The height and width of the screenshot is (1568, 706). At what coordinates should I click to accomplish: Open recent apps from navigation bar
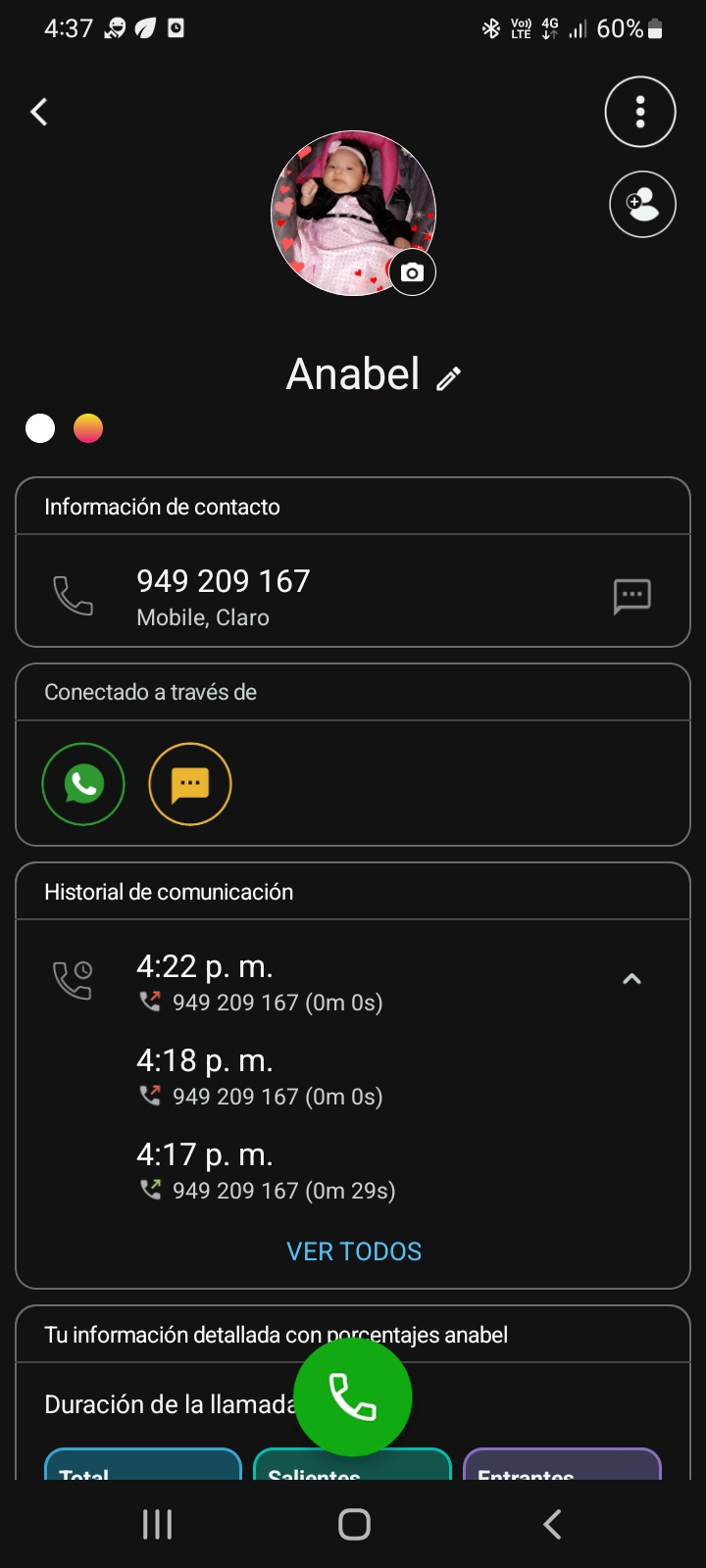157,1524
